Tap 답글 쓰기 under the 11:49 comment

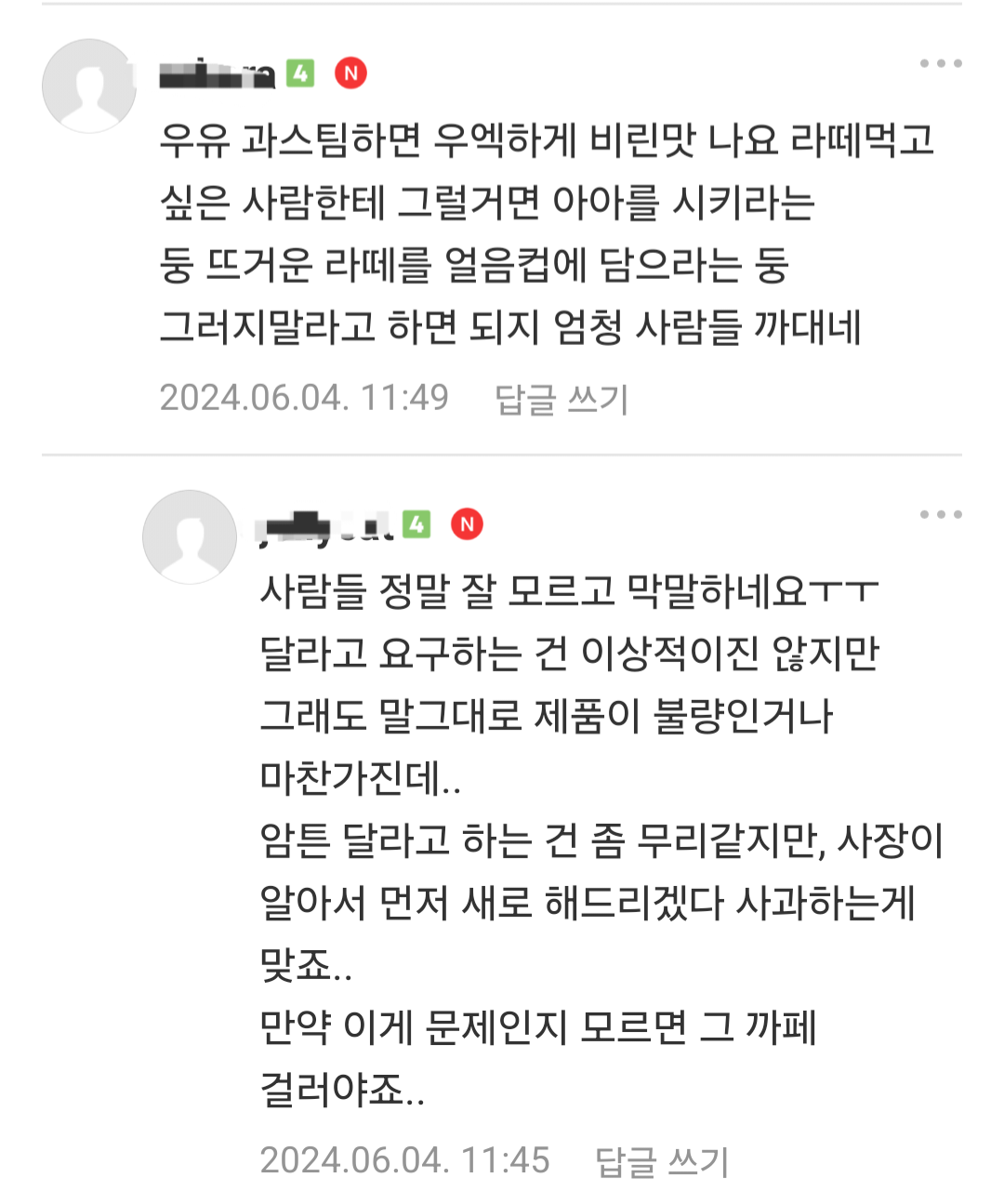pyautogui.click(x=561, y=399)
